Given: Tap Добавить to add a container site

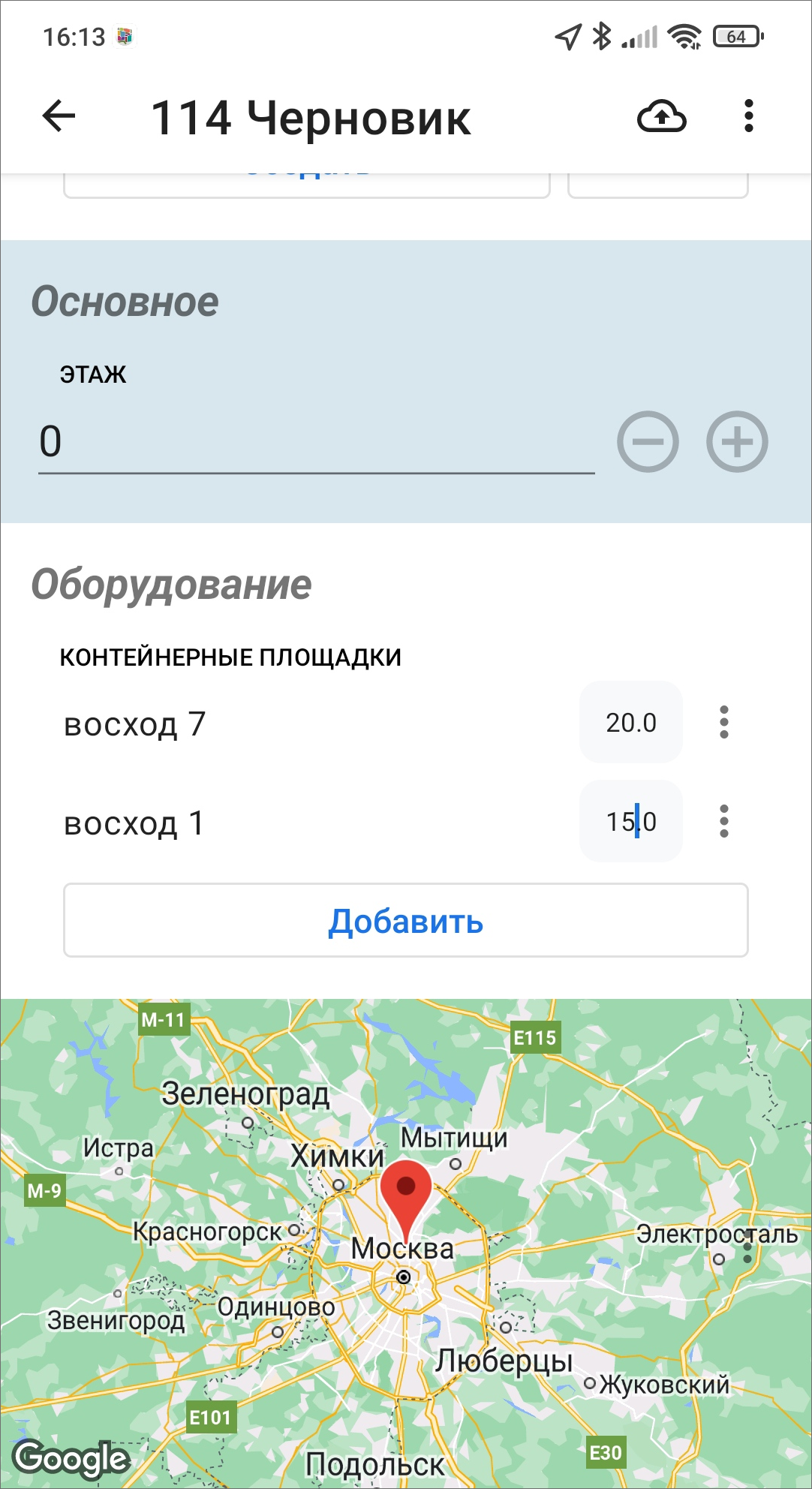Looking at the screenshot, I should pyautogui.click(x=405, y=921).
